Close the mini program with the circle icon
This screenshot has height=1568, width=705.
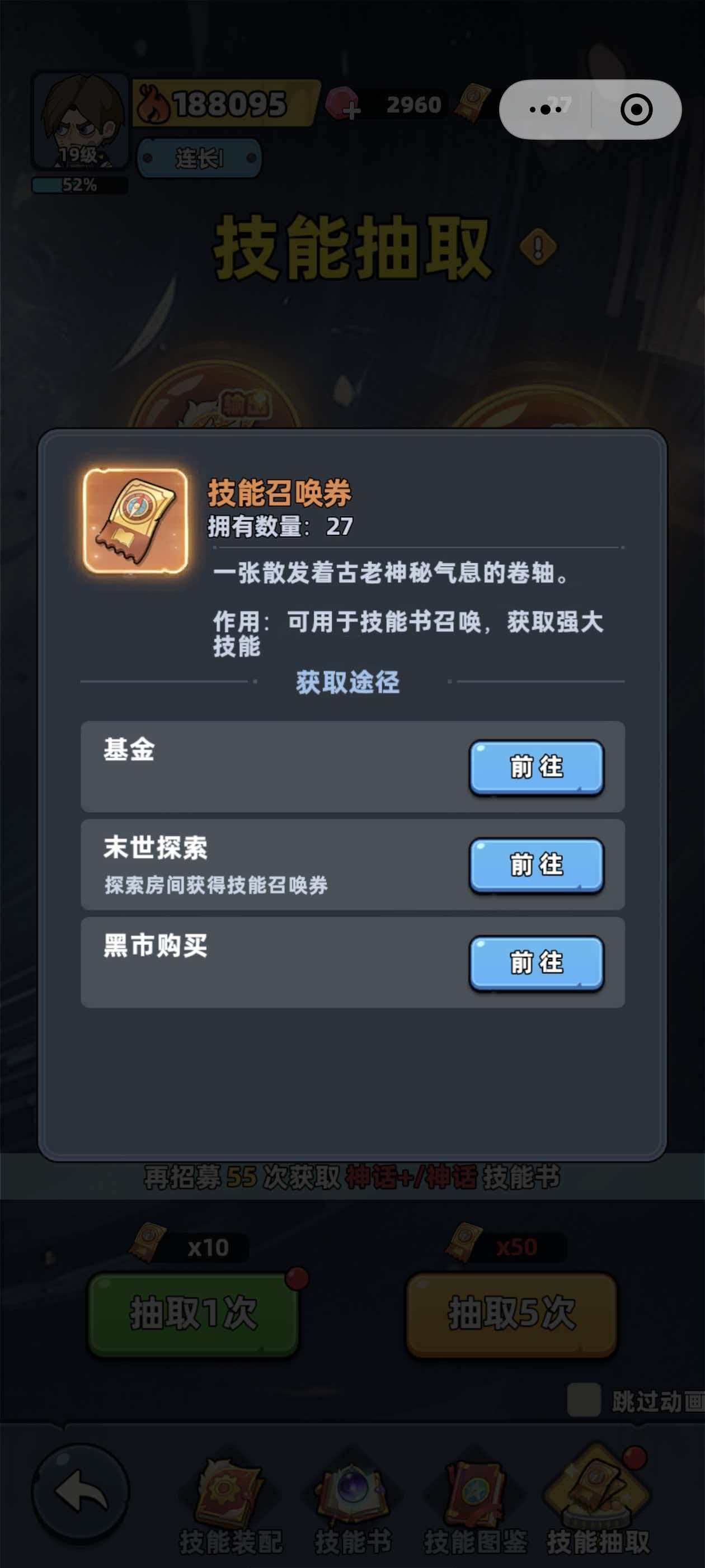(636, 110)
